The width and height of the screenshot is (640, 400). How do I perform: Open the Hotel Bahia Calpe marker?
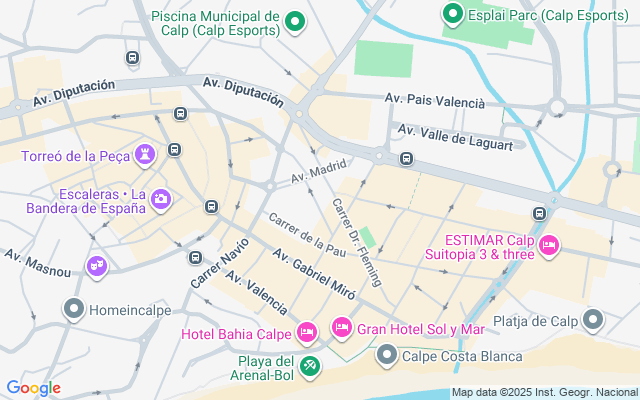307,332
